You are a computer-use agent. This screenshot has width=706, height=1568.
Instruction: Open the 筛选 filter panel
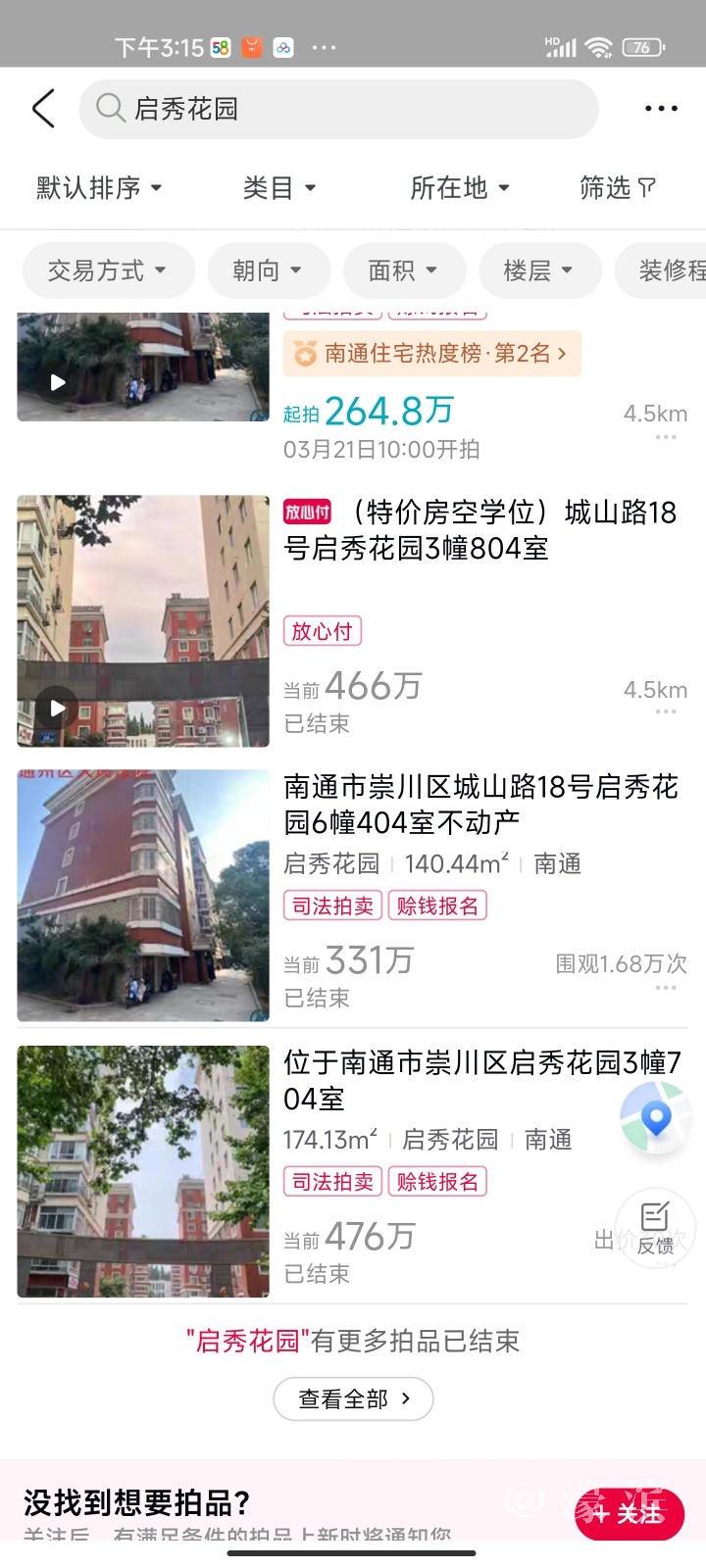pos(617,187)
